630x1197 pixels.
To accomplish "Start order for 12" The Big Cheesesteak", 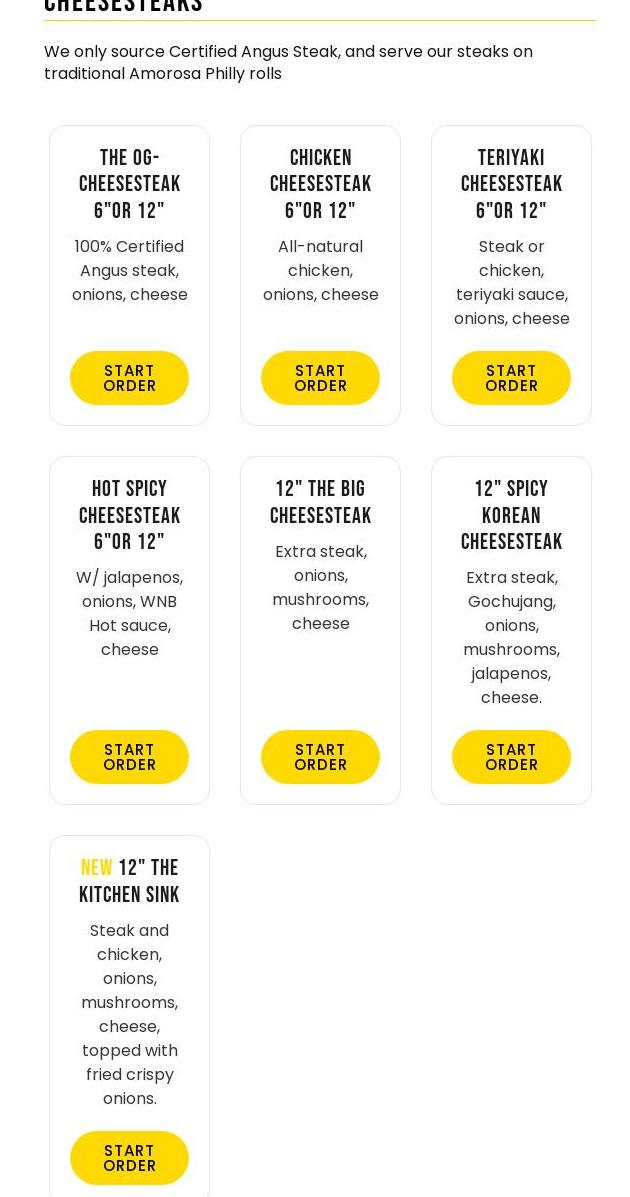I will point(320,757).
